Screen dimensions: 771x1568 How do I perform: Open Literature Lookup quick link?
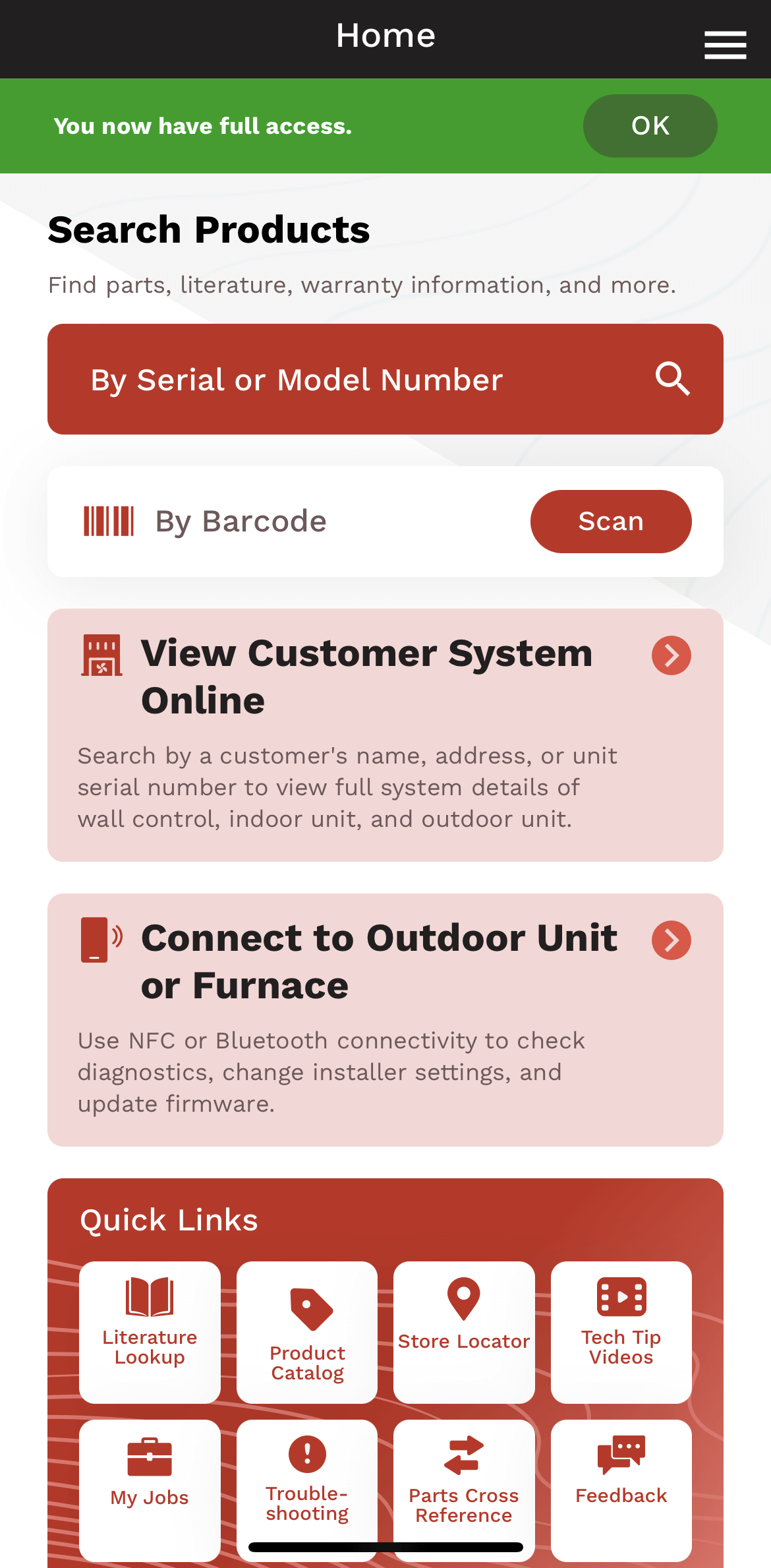click(150, 1331)
